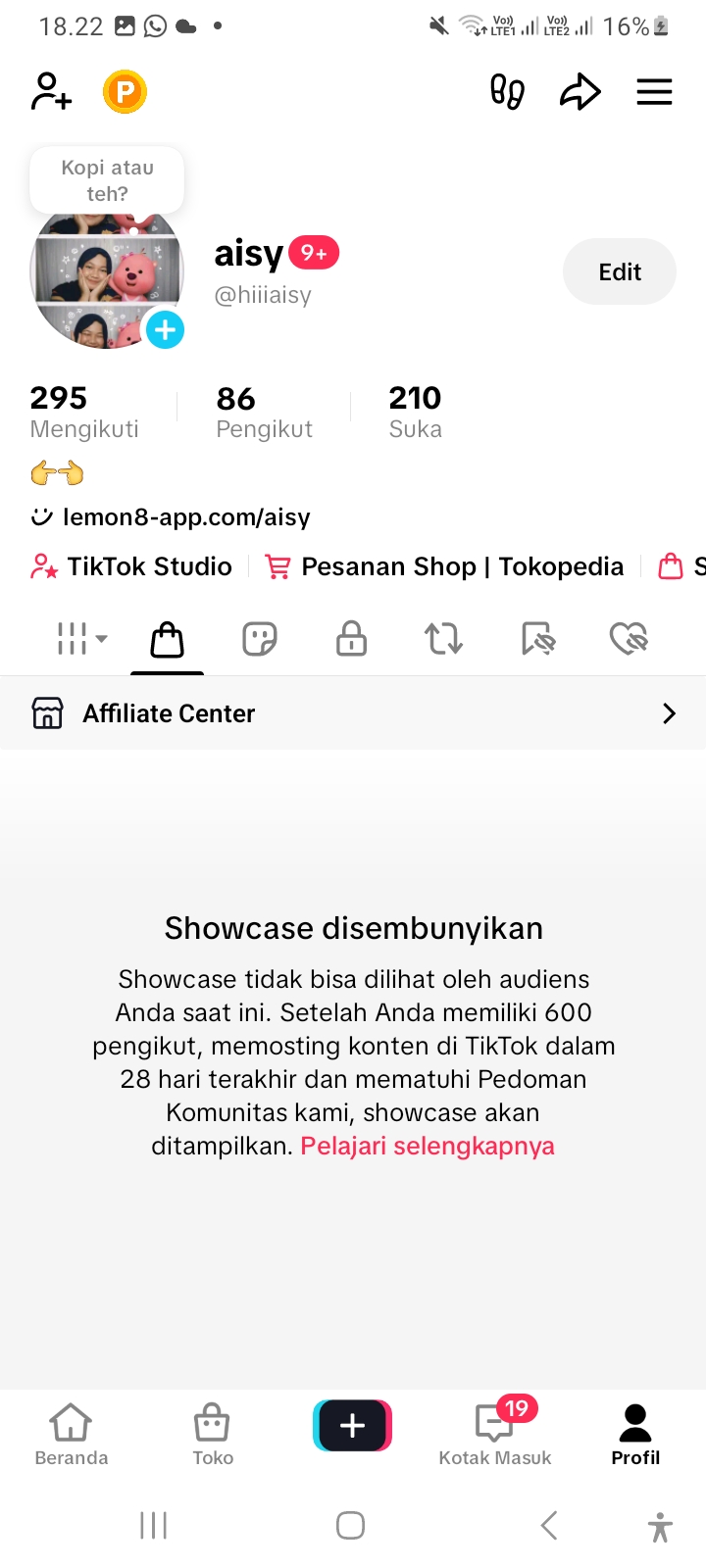Tap the orange P coin icon
This screenshot has width=706, height=1568.
pyautogui.click(x=125, y=92)
